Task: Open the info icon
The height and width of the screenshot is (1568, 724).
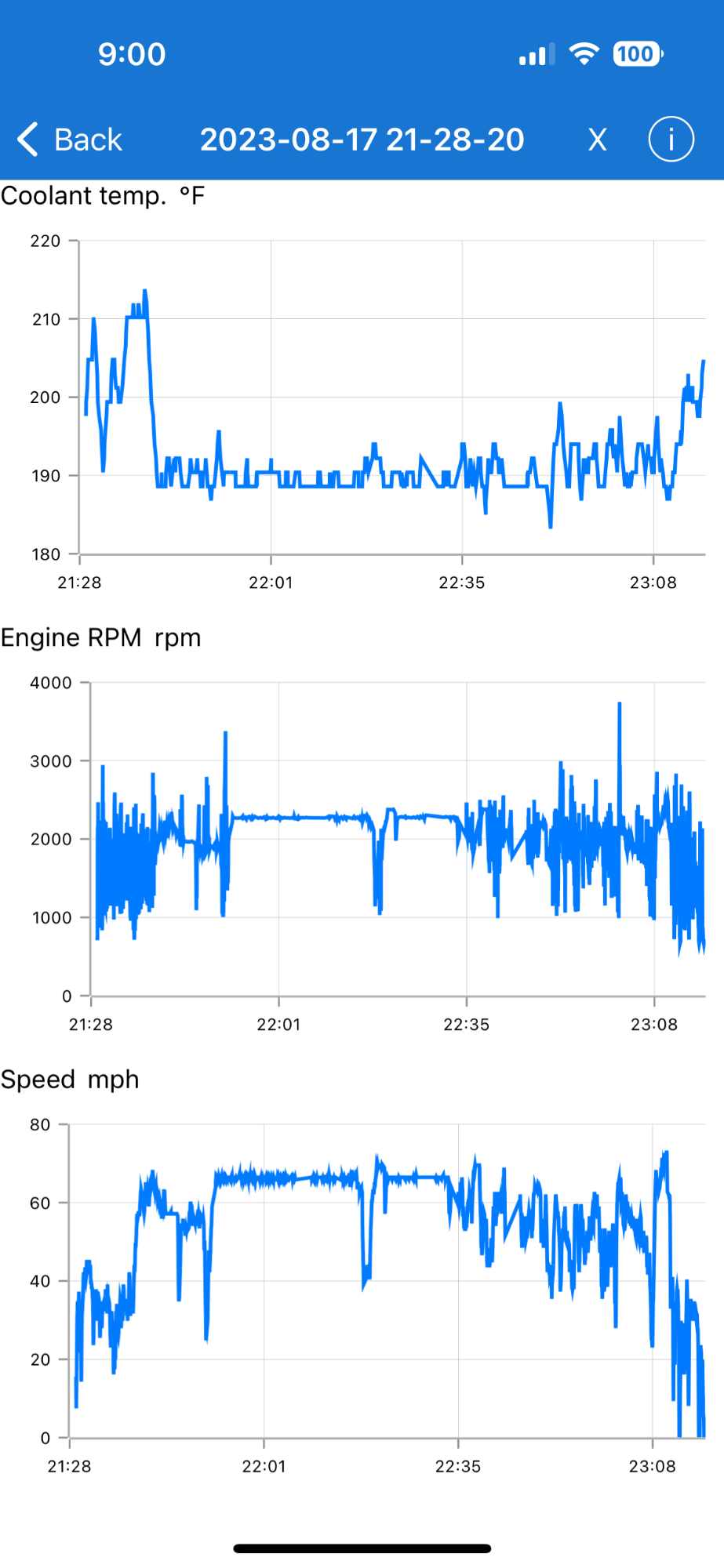Action: 671,140
